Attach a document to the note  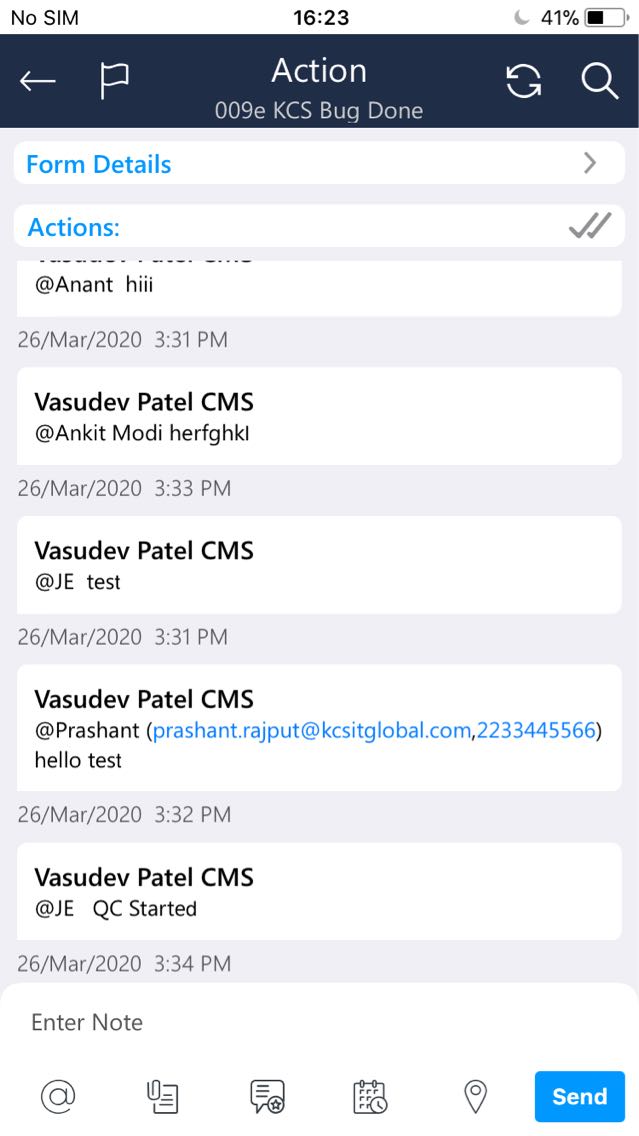pos(163,1097)
